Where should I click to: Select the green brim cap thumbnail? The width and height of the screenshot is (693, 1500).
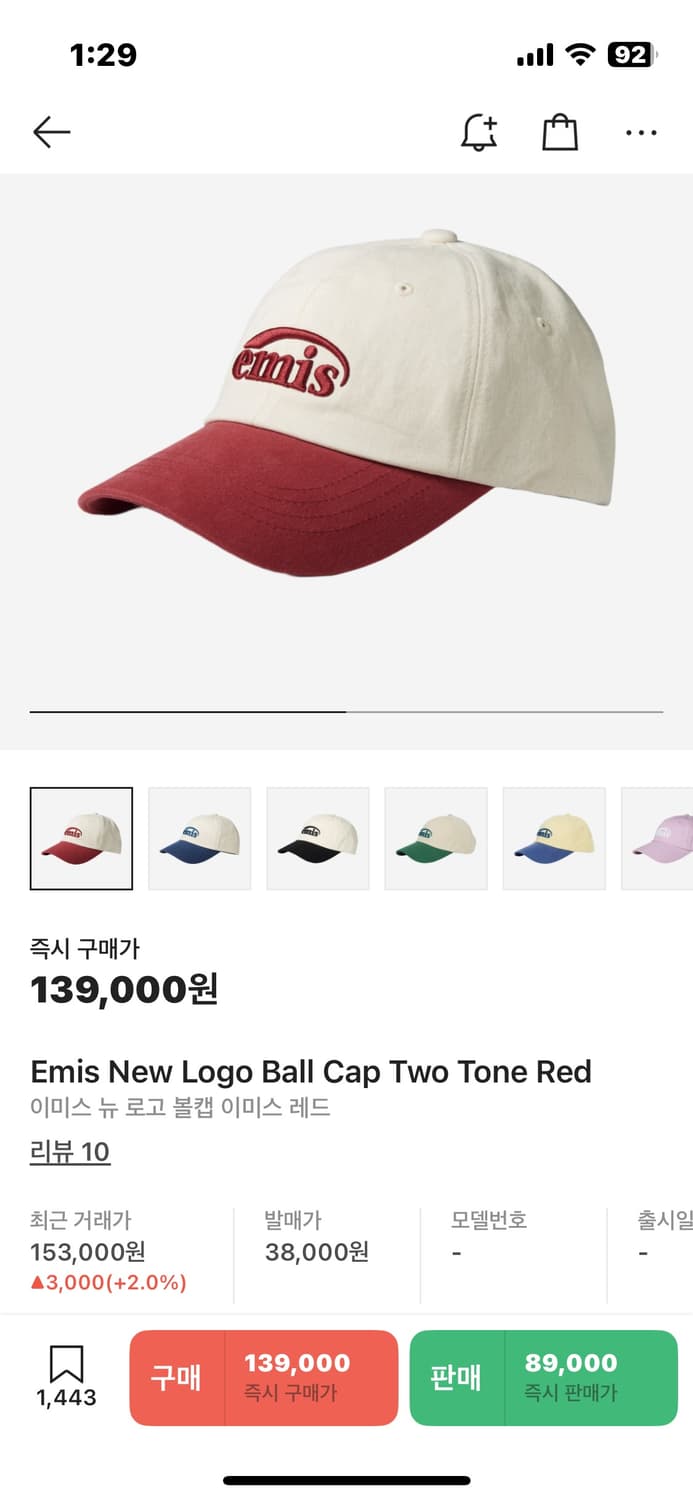(x=436, y=839)
